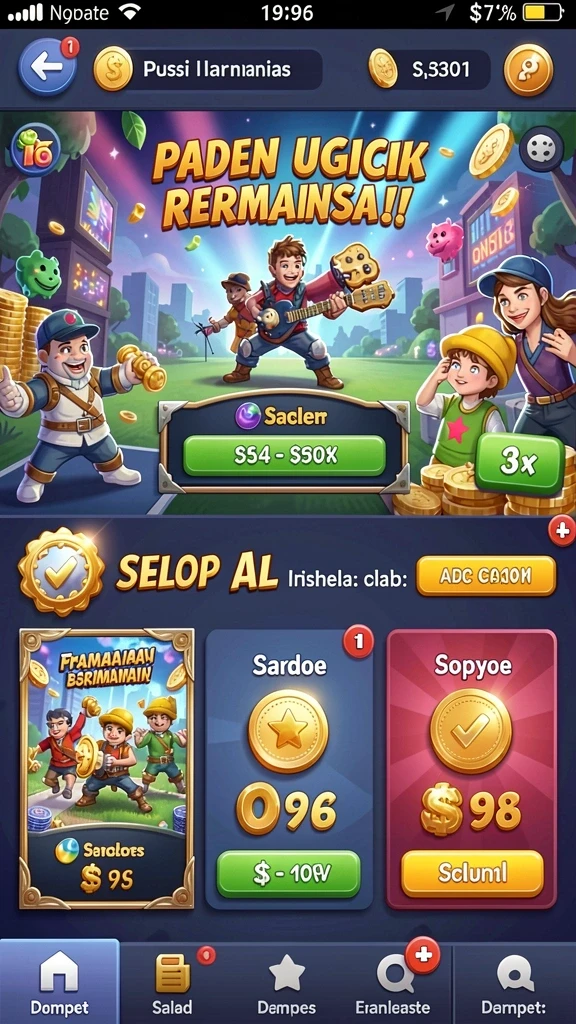Open the Sopyoe checkmark coin card
This screenshot has width=576, height=1024.
pos(472,769)
